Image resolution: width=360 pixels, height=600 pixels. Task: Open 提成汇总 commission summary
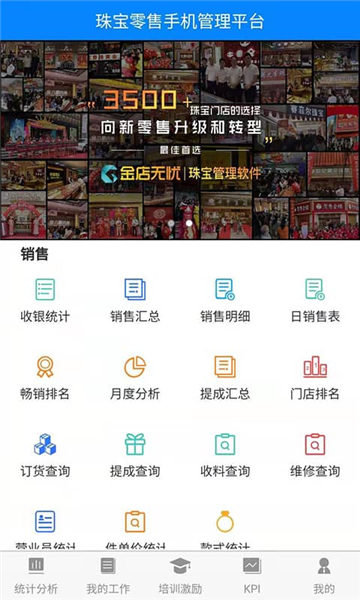click(x=225, y=378)
